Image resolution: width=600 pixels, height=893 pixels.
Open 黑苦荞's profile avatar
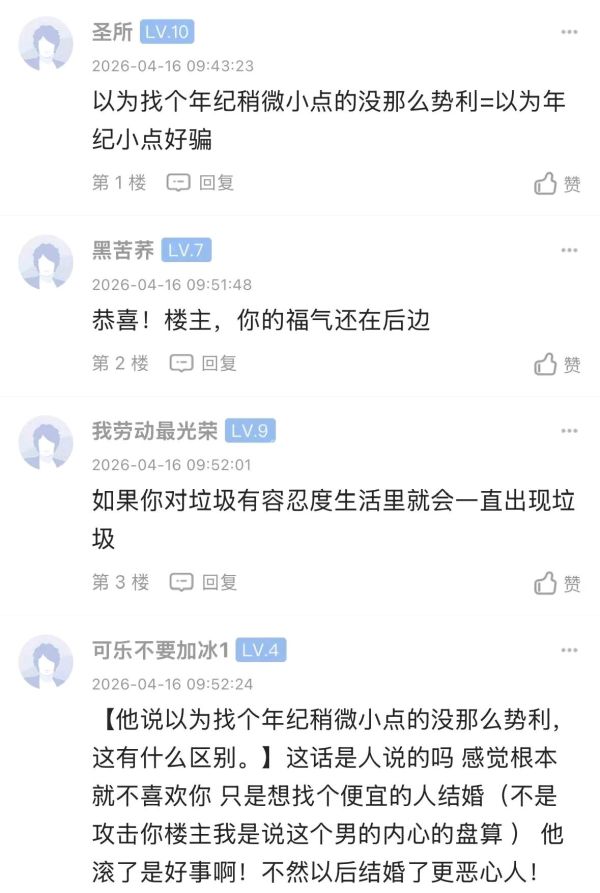tap(46, 262)
